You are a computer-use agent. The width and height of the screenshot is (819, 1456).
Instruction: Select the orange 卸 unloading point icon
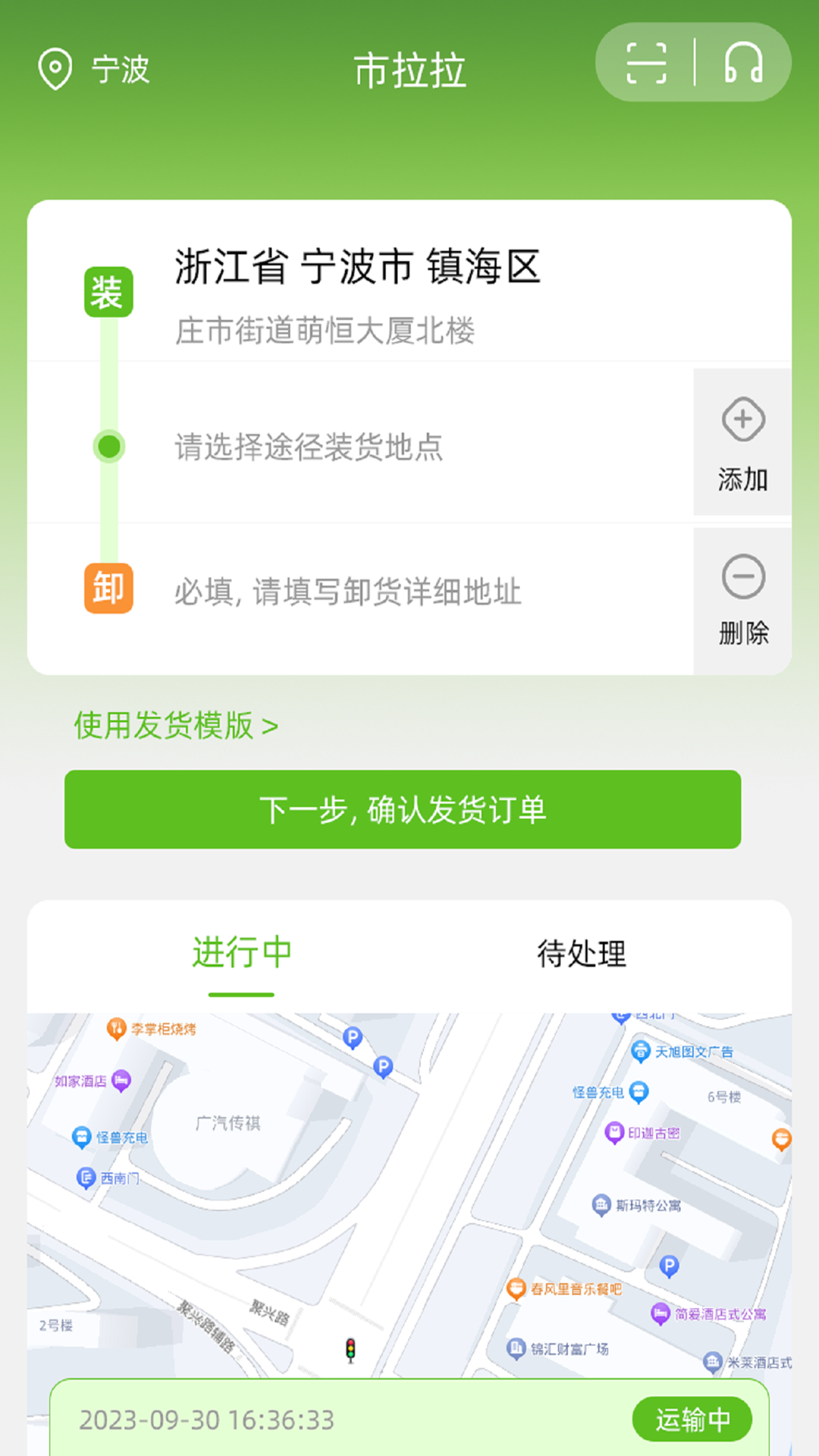pyautogui.click(x=108, y=588)
